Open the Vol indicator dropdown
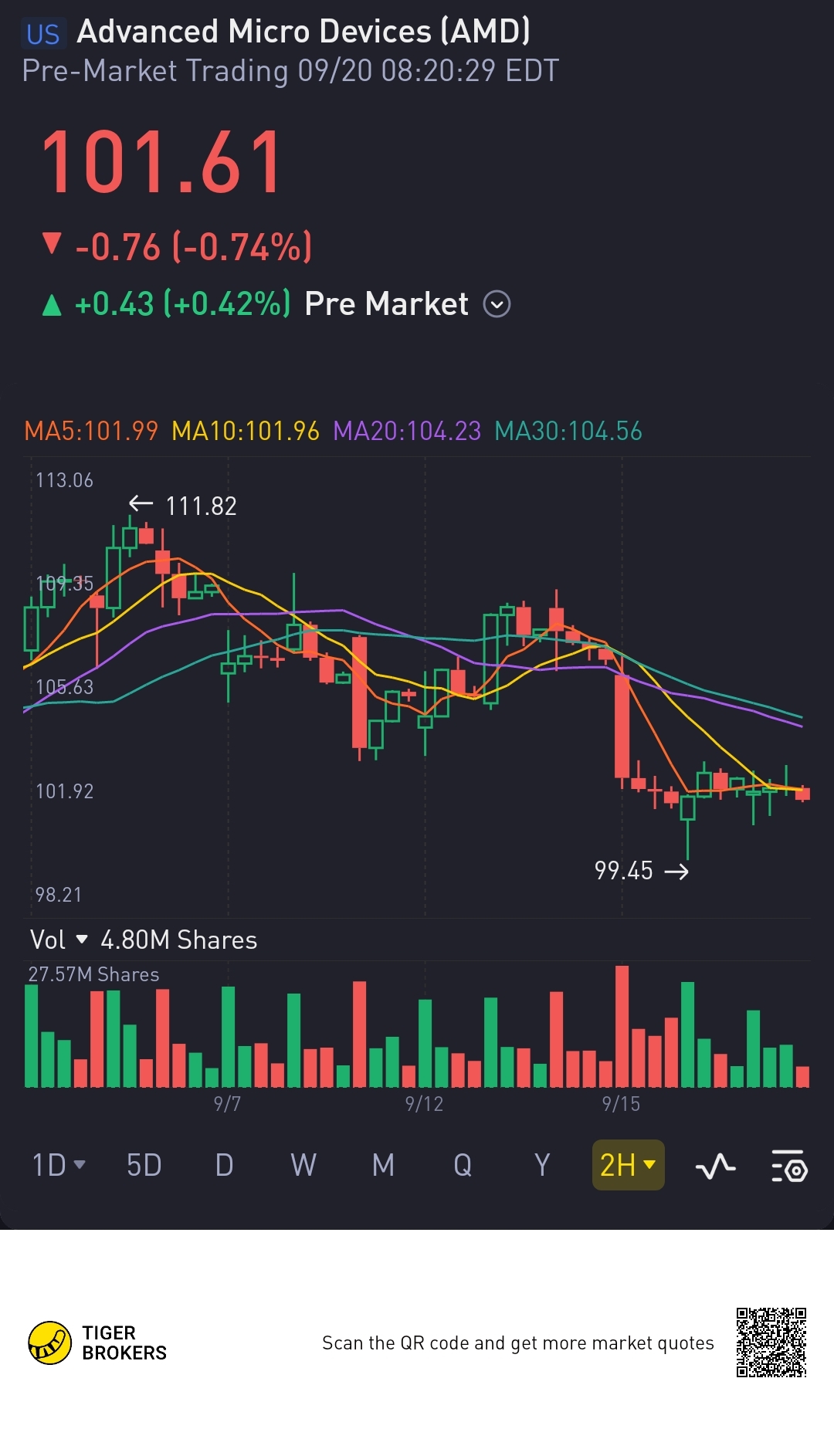 [59, 940]
